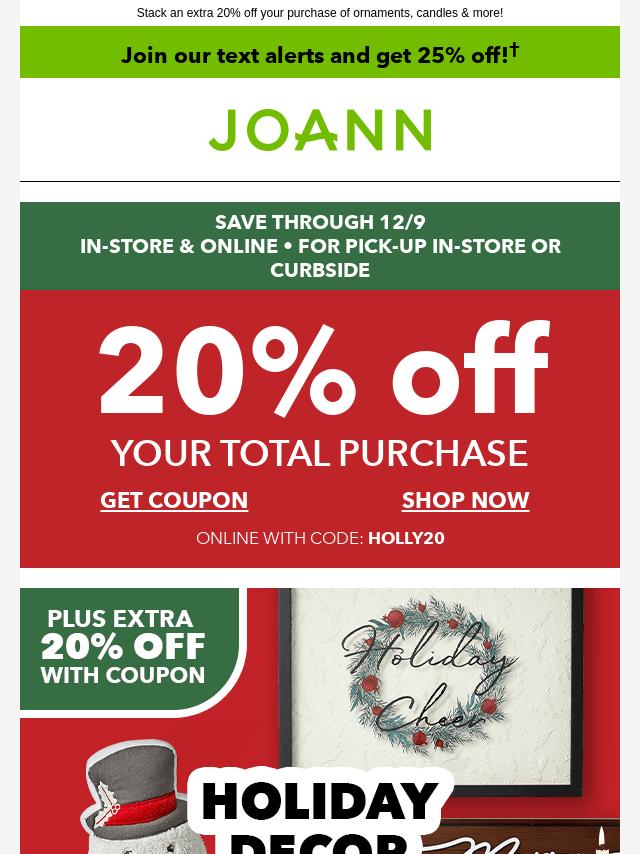Viewport: 640px width, 854px height.
Task: Open the text alerts 25% off banner
Action: tap(320, 54)
